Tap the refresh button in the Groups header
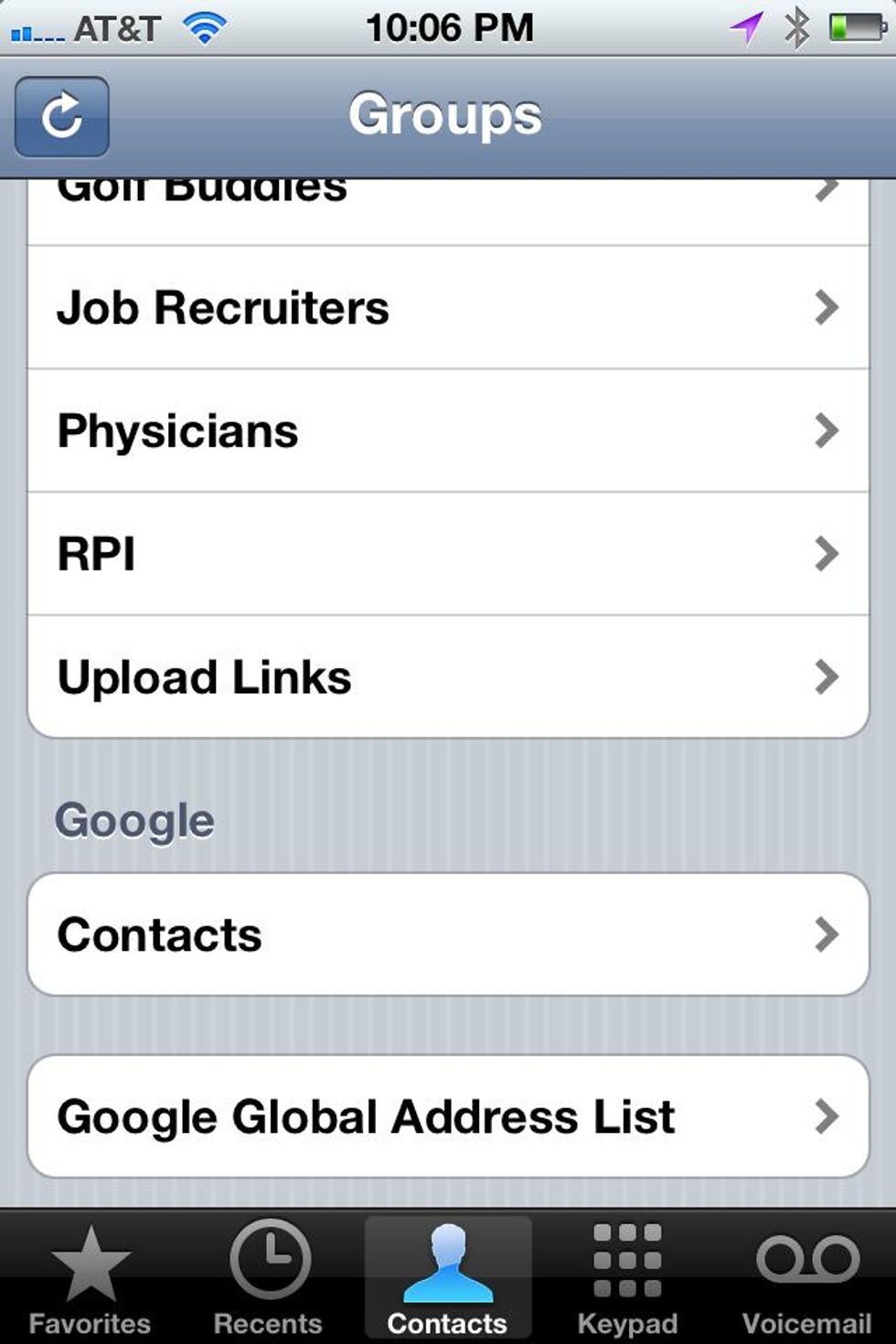Viewport: 896px width, 1344px height. [62, 117]
